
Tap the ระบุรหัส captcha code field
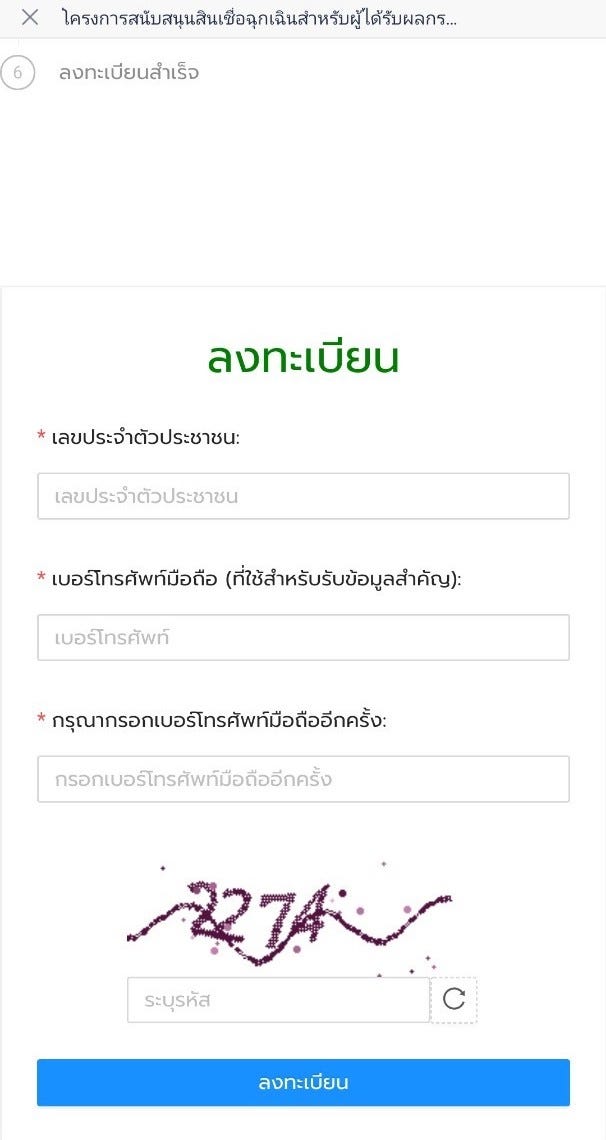point(278,1000)
